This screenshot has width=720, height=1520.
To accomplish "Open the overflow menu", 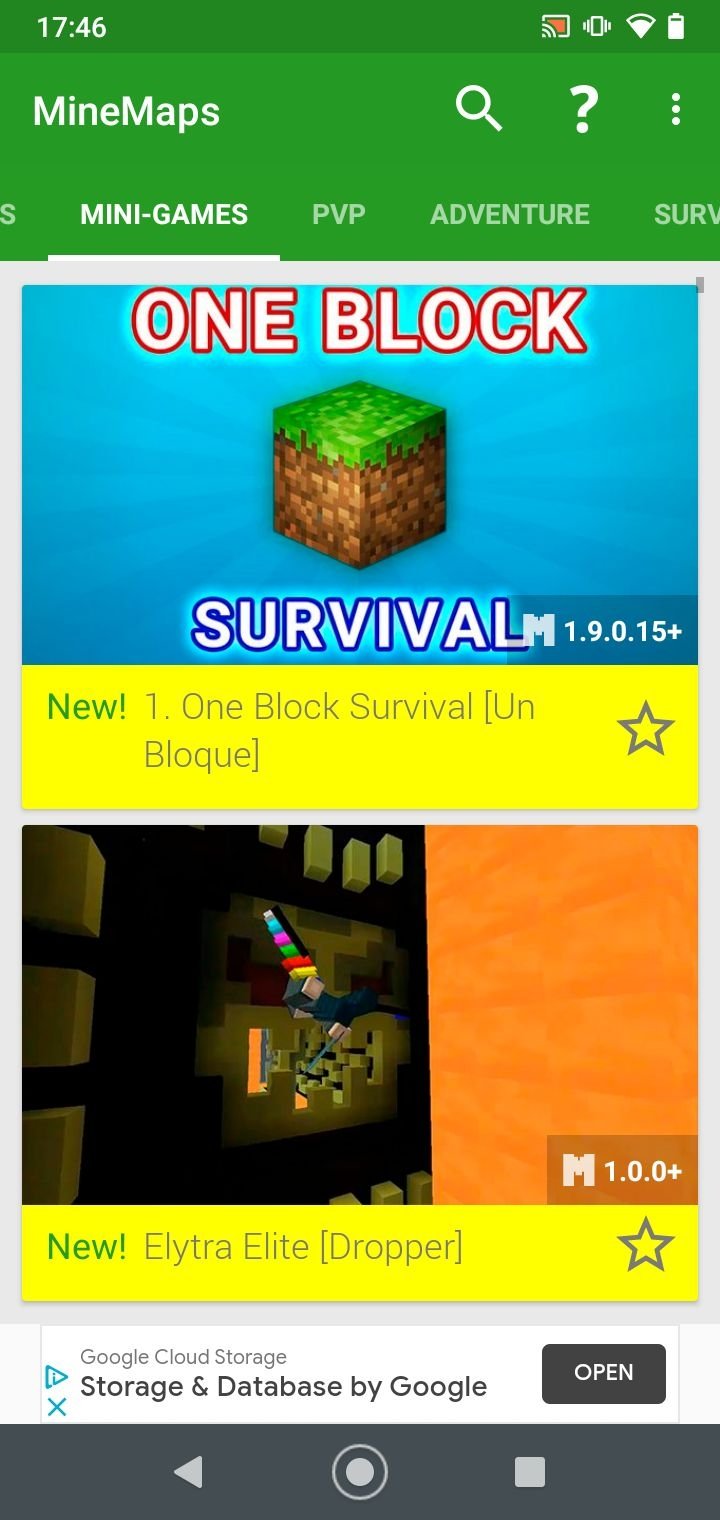I will point(676,109).
